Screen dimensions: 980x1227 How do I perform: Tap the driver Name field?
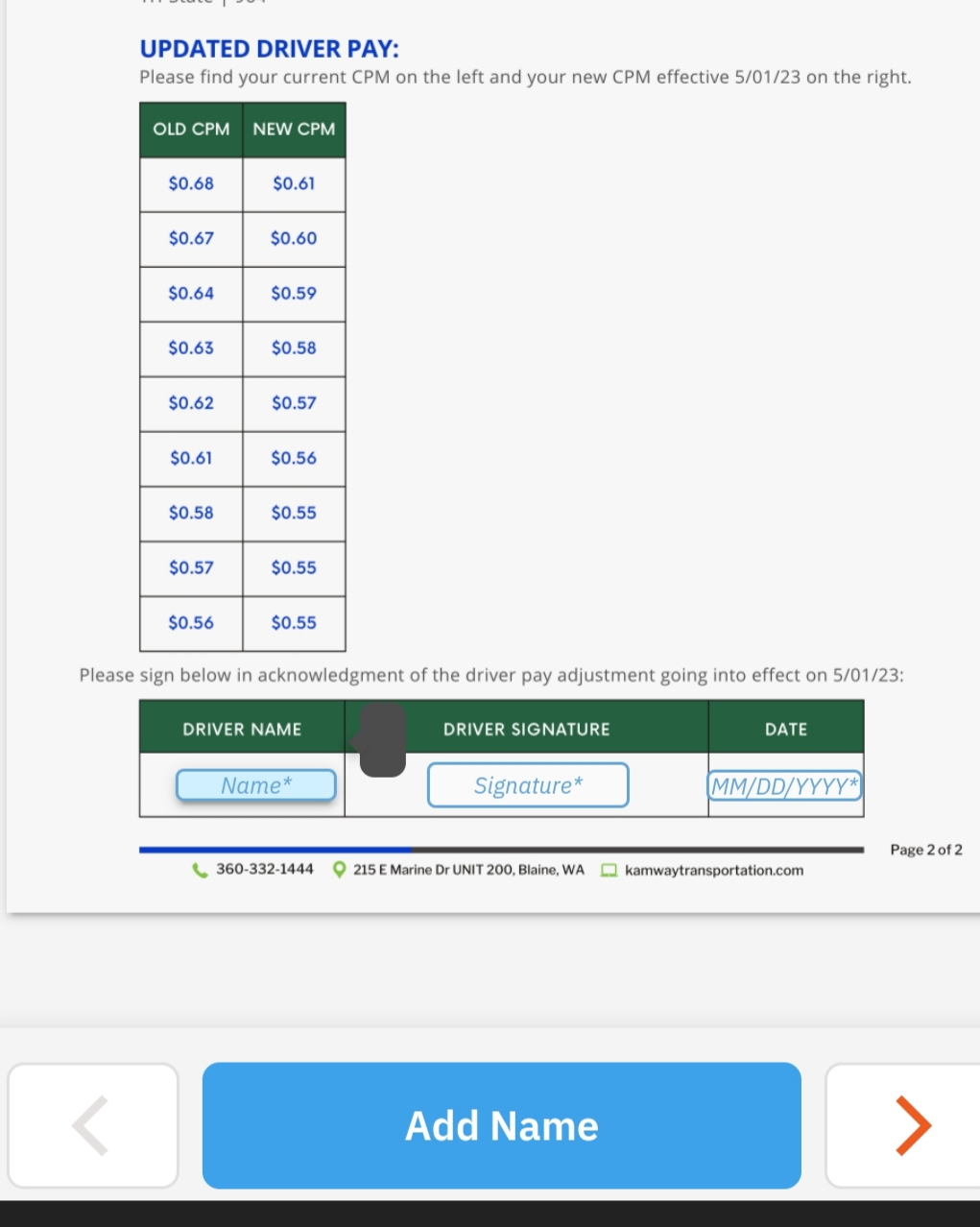coord(255,785)
